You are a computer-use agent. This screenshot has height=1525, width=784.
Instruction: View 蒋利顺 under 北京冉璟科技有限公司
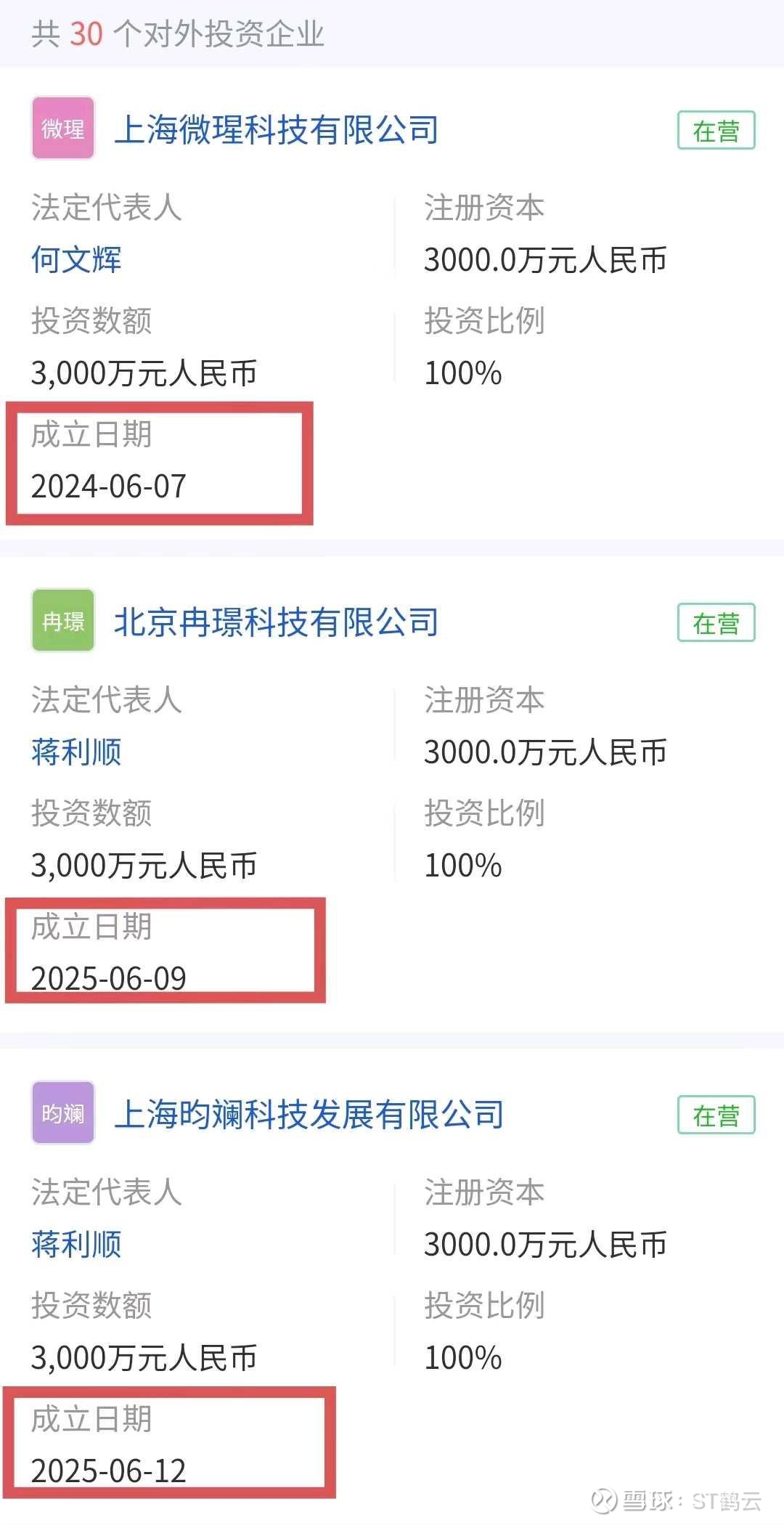[76, 752]
